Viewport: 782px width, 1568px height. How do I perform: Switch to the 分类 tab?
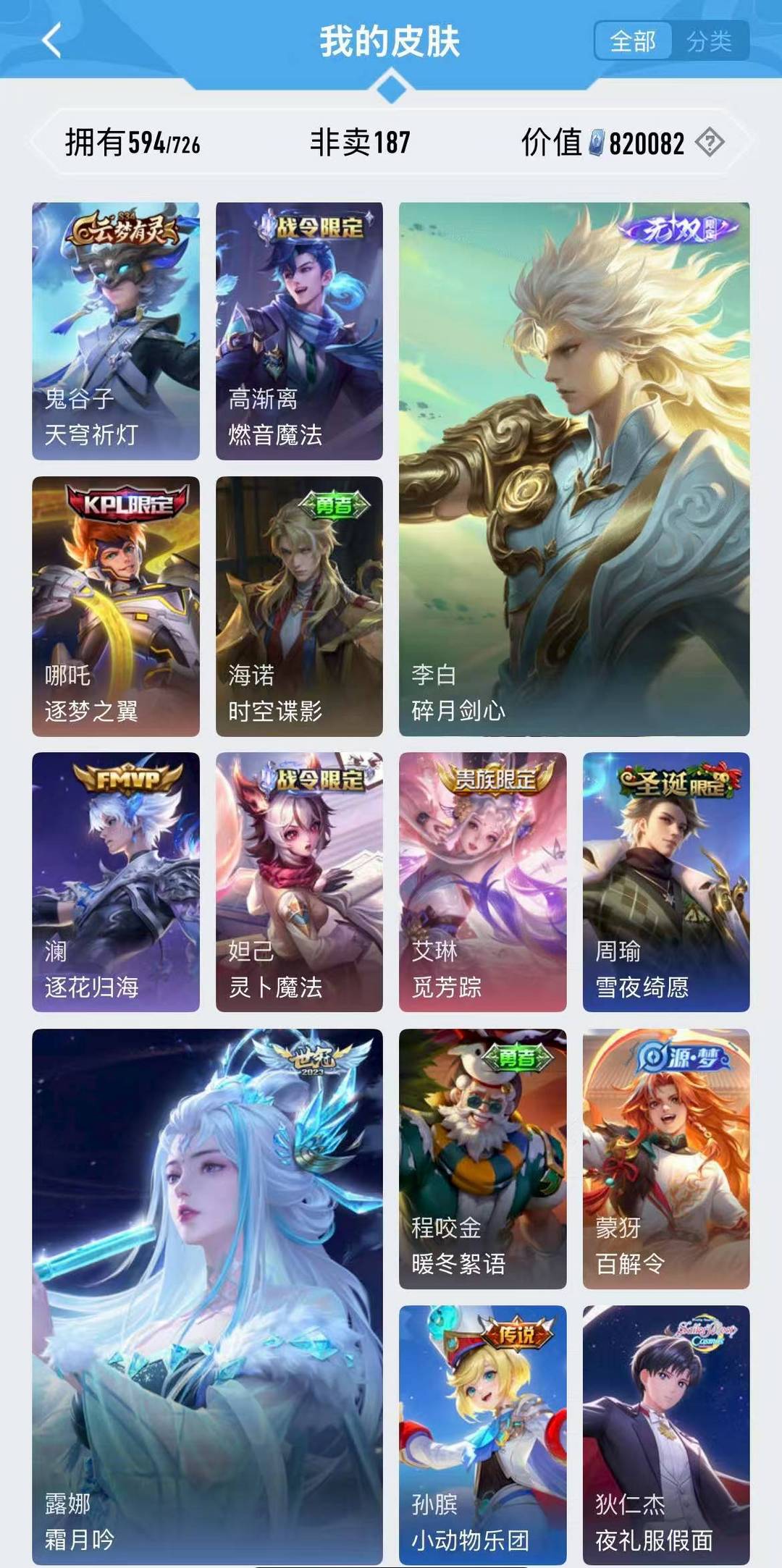tap(709, 41)
